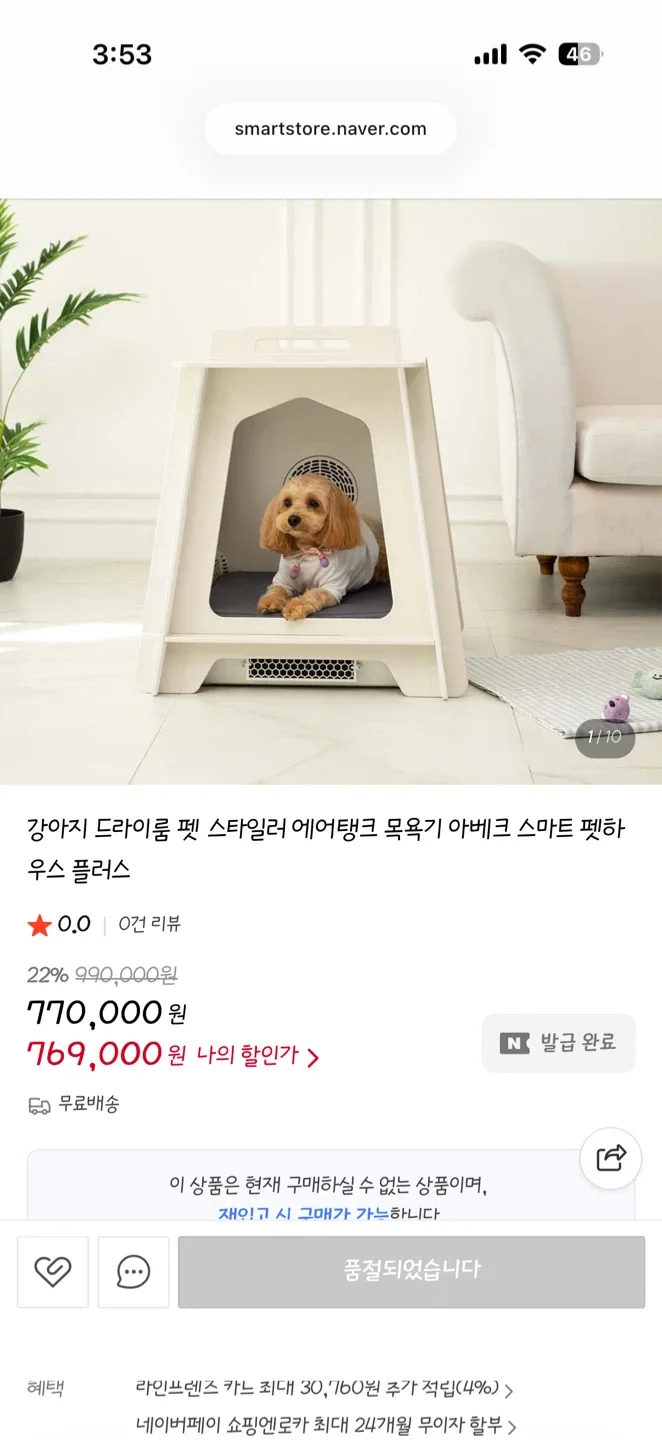Expand the 추가 적립(4%) card benefit row
The height and width of the screenshot is (1440, 662).
(326, 1388)
